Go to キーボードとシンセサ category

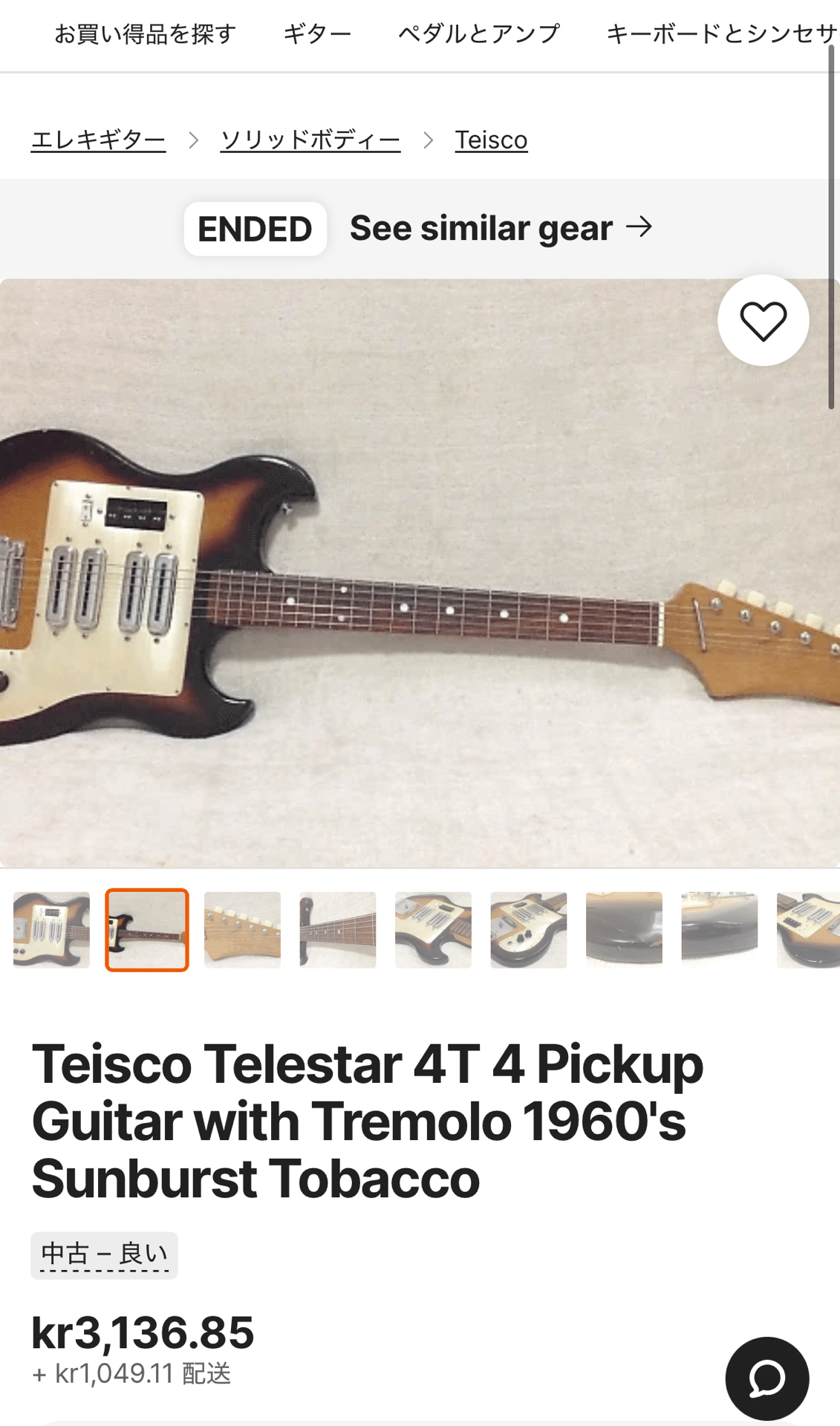click(x=720, y=33)
